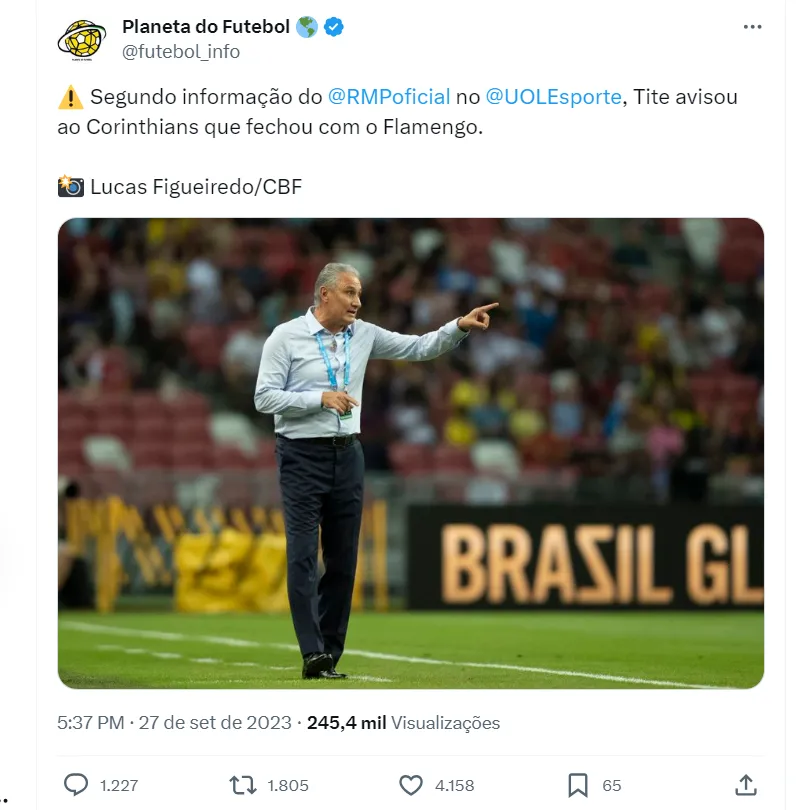Reply to this tweet via comment icon
Image resolution: width=796 pixels, height=810 pixels.
point(77,785)
